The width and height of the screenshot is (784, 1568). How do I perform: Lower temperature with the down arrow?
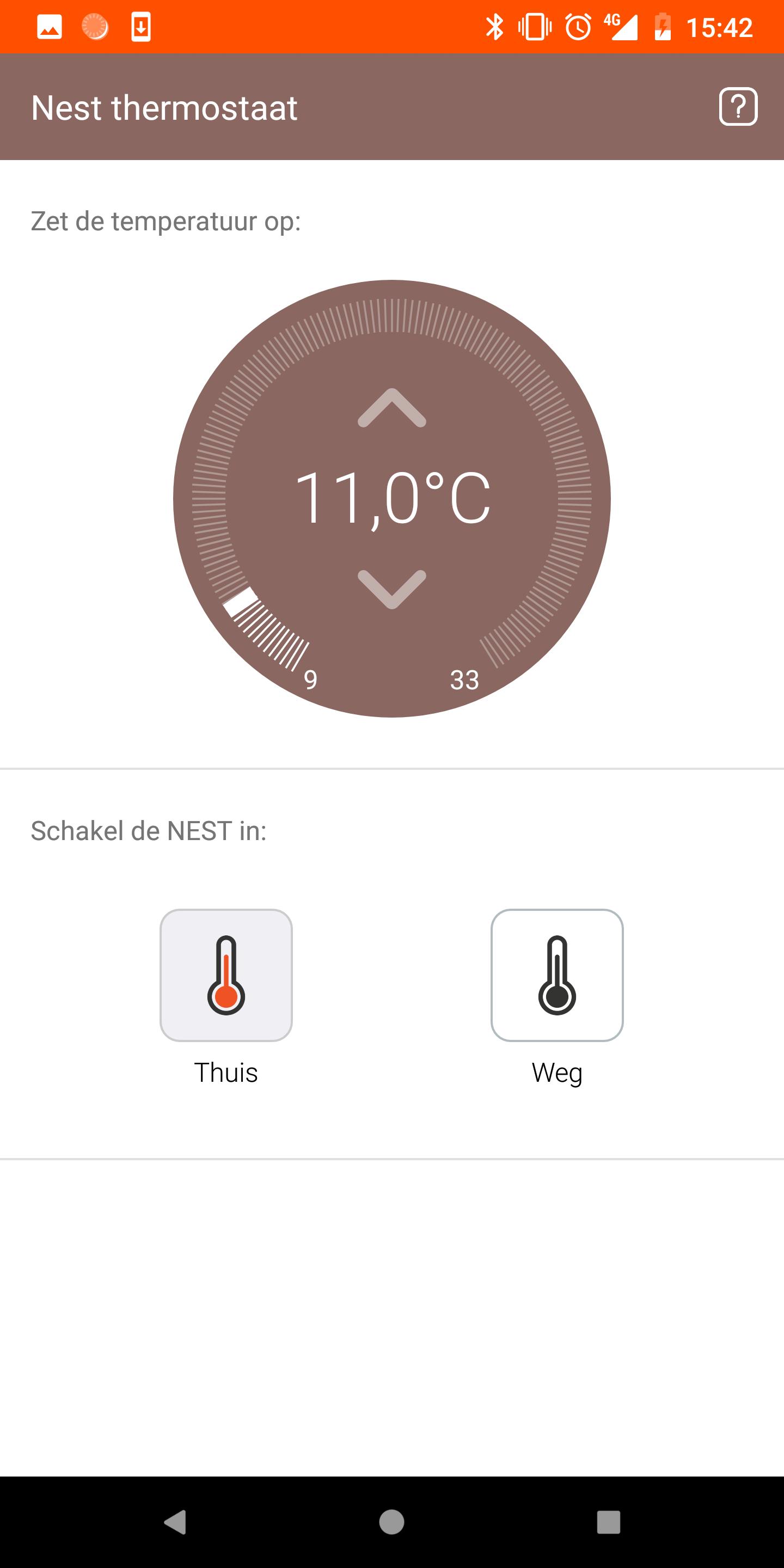[391, 589]
